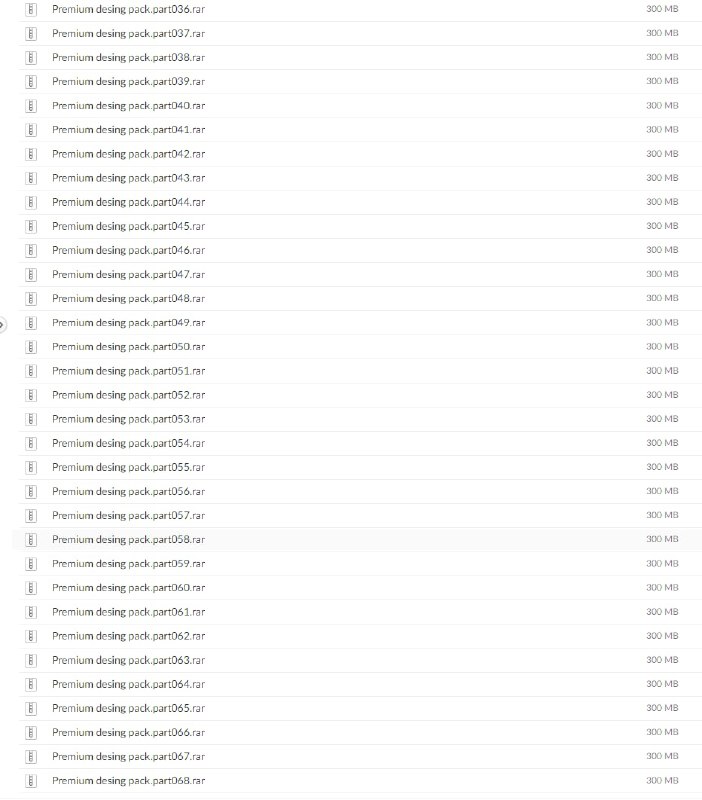Open Premium desing pack.part066.rar
The image size is (702, 800).
tap(128, 732)
